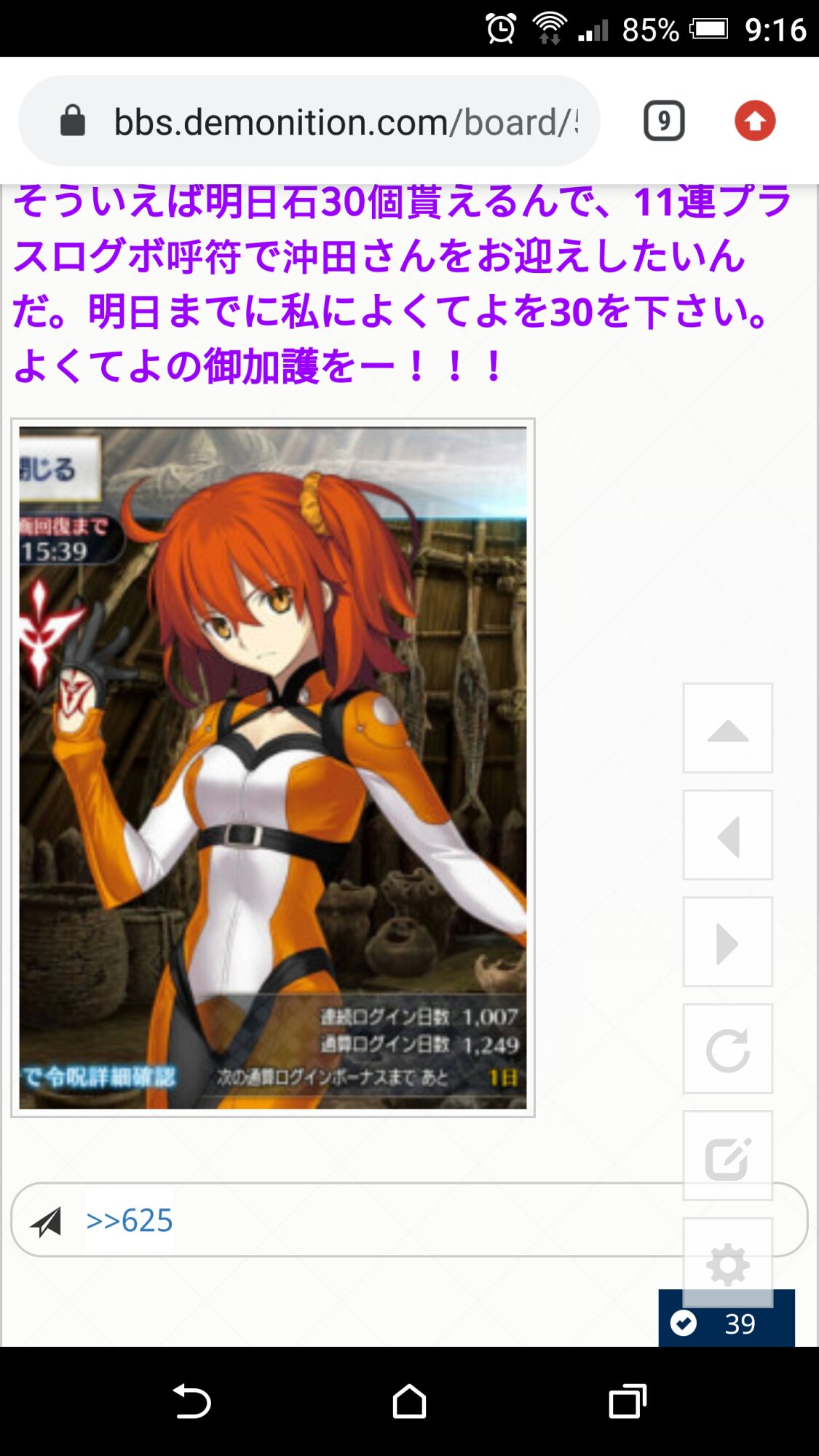Follow the >>625 reply link

pyautogui.click(x=130, y=1221)
